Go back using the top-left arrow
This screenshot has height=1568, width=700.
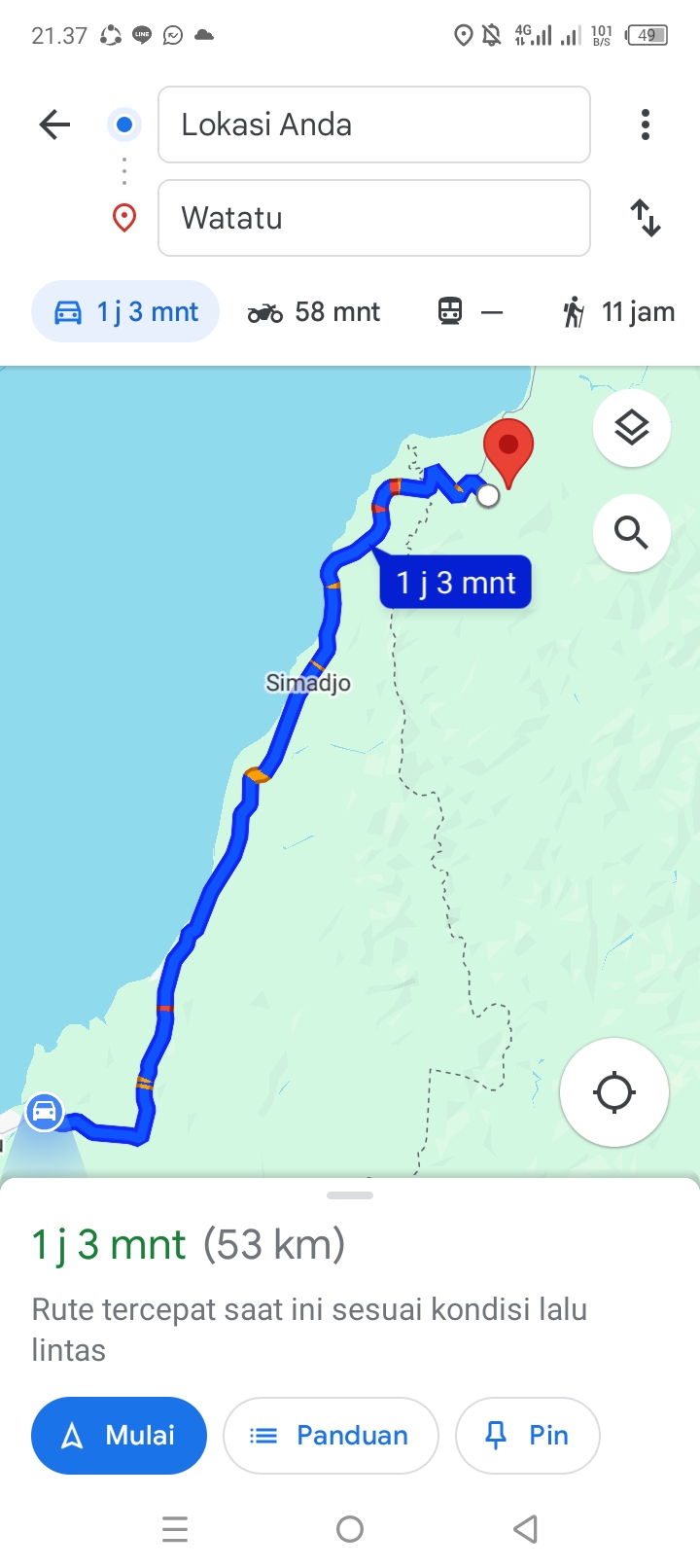55,125
